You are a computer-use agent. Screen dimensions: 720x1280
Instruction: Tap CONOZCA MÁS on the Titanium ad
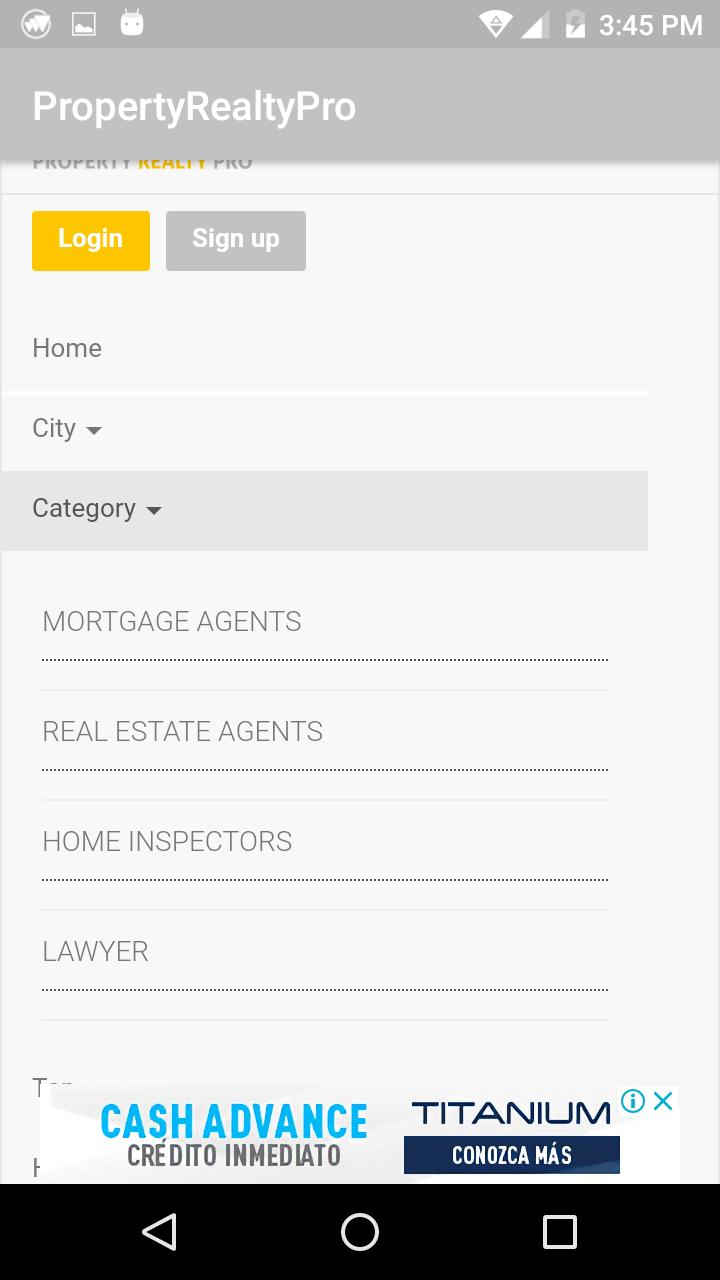pos(511,1155)
